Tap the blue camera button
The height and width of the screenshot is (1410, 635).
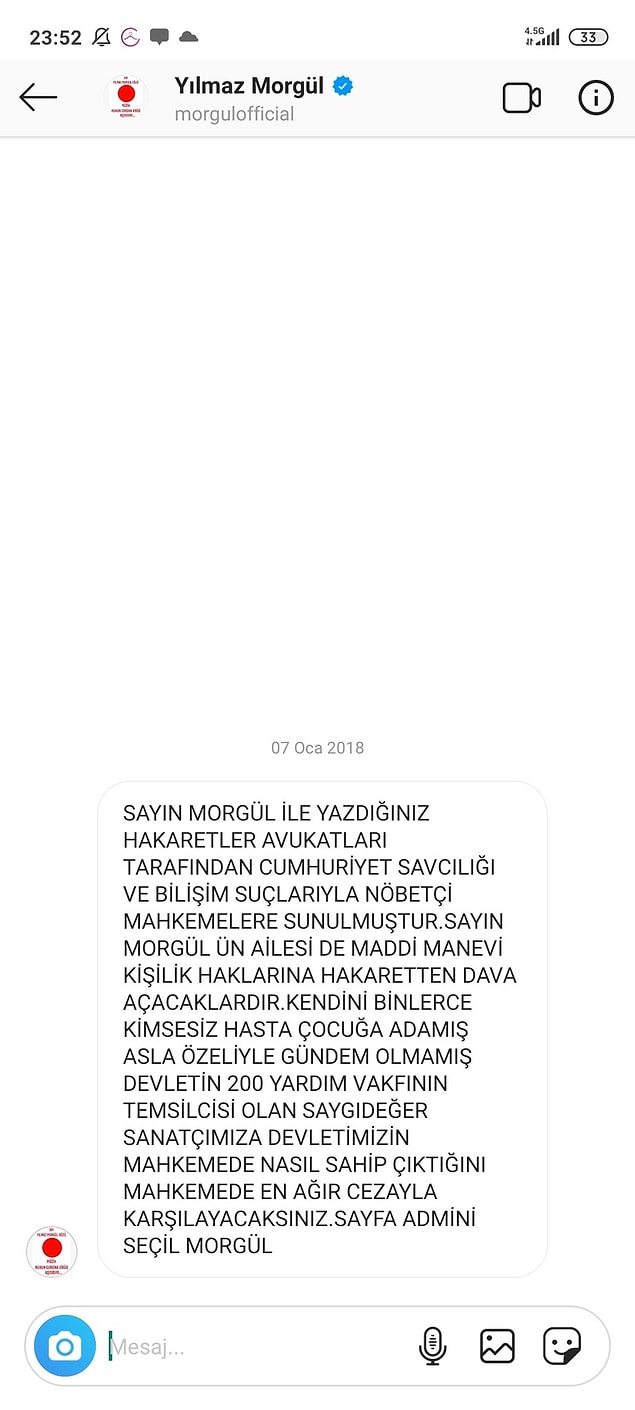pos(65,1346)
